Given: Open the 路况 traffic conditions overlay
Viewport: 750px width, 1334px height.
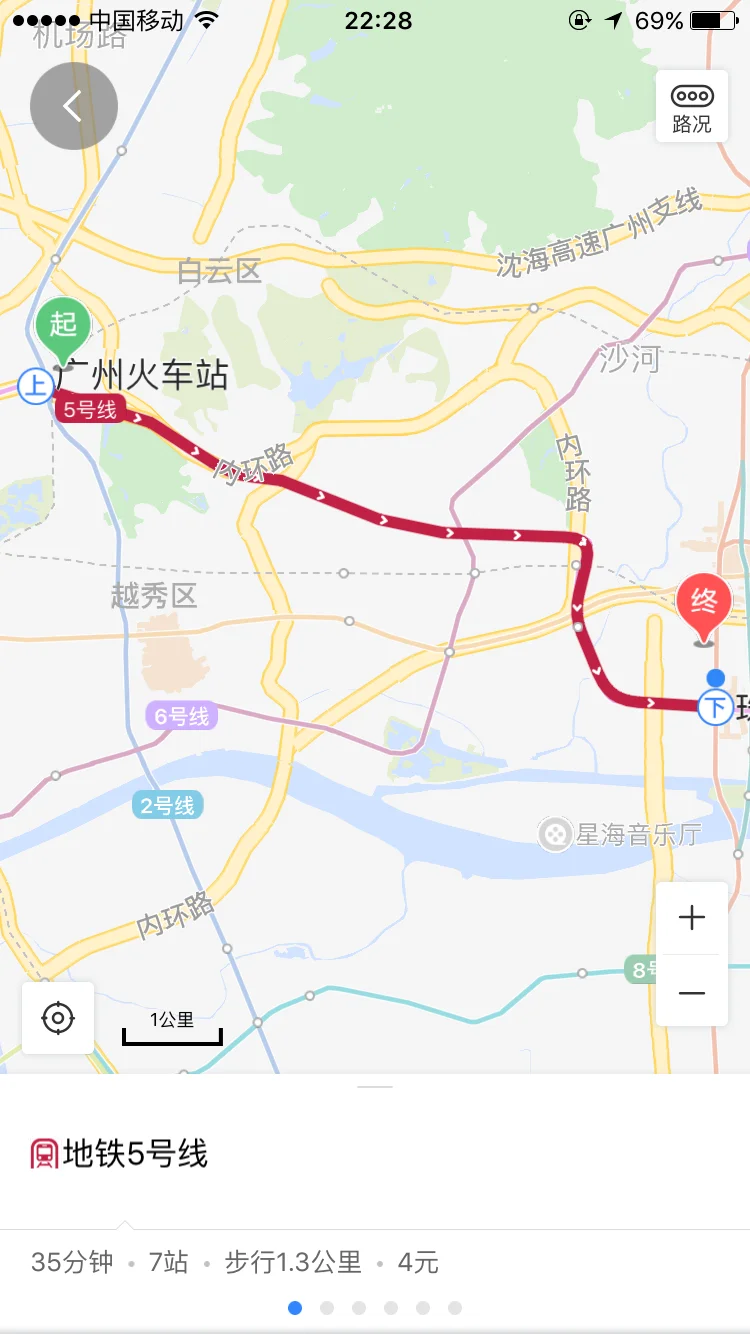Looking at the screenshot, I should click(x=692, y=105).
